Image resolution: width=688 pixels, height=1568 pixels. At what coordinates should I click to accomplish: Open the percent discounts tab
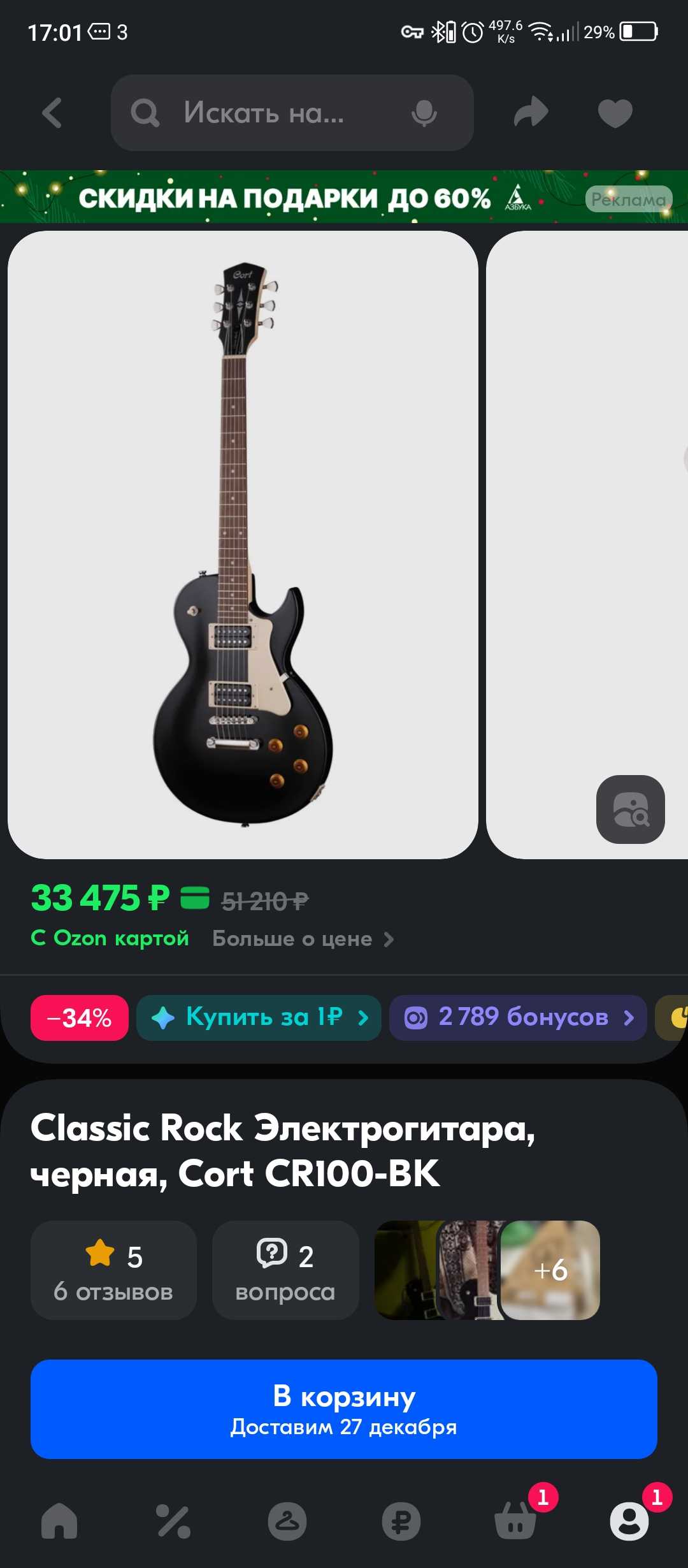[x=173, y=1521]
